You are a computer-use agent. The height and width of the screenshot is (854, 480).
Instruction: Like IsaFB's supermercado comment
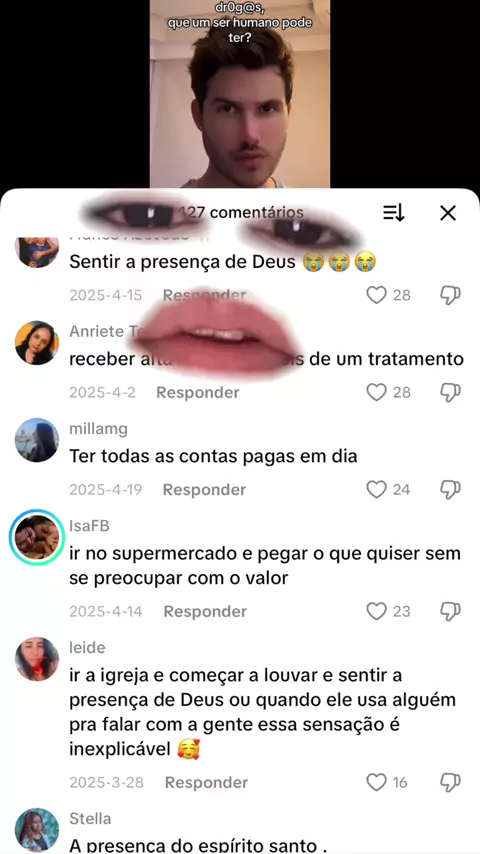(x=376, y=611)
